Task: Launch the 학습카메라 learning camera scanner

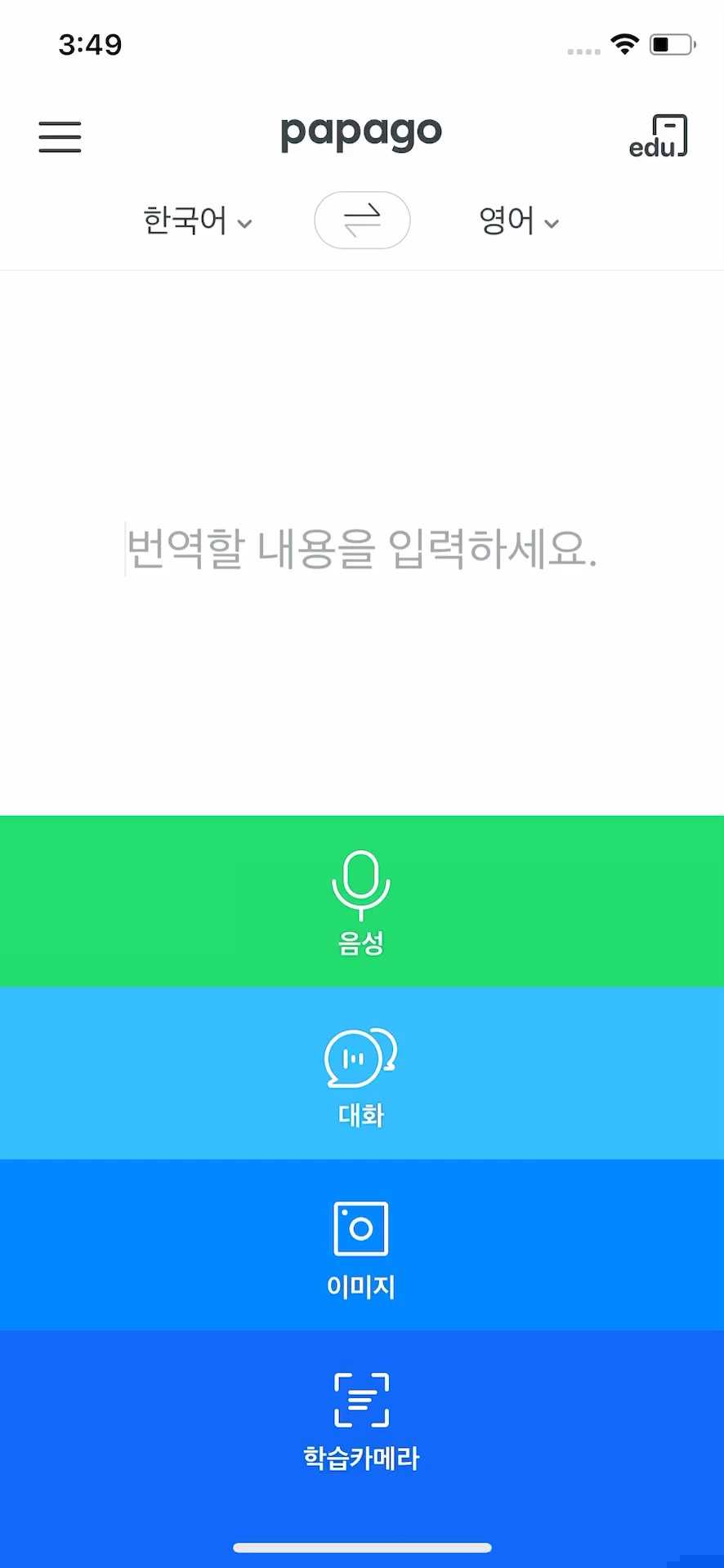Action: 360,1401
